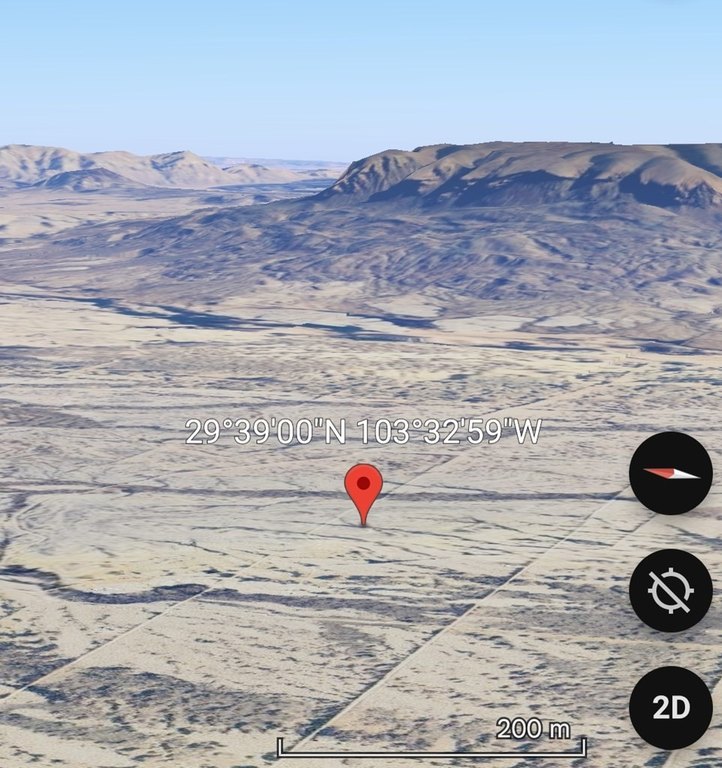722x768 pixels.
Task: Tap the compass to reset north
Action: (670, 473)
